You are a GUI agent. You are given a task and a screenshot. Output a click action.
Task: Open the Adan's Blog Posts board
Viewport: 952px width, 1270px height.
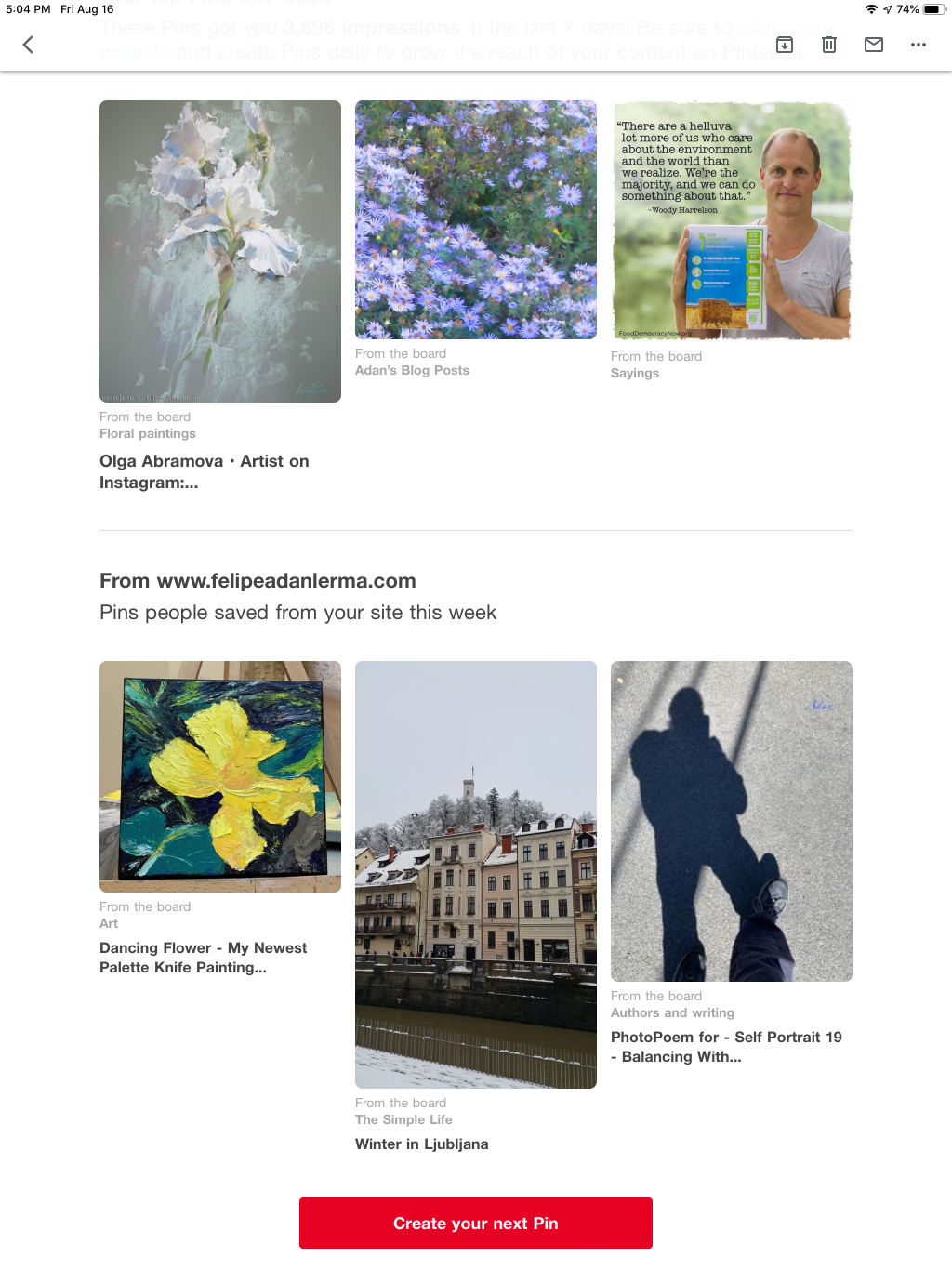point(412,370)
